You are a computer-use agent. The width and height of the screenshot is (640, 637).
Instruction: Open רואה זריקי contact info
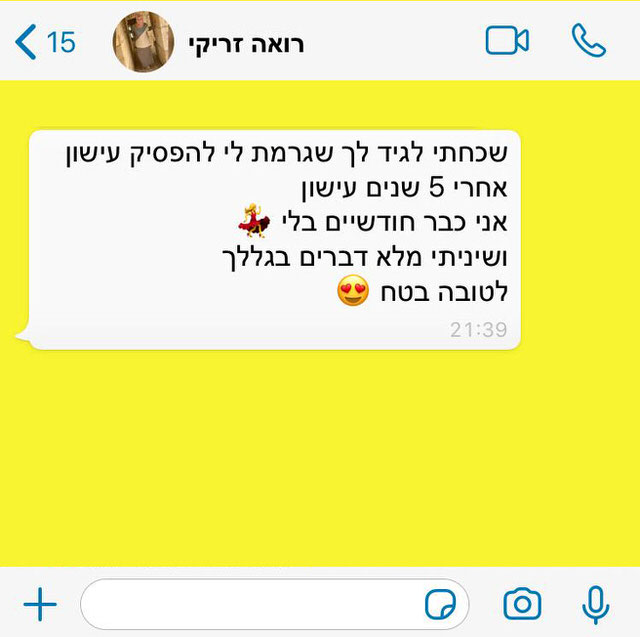click(245, 44)
